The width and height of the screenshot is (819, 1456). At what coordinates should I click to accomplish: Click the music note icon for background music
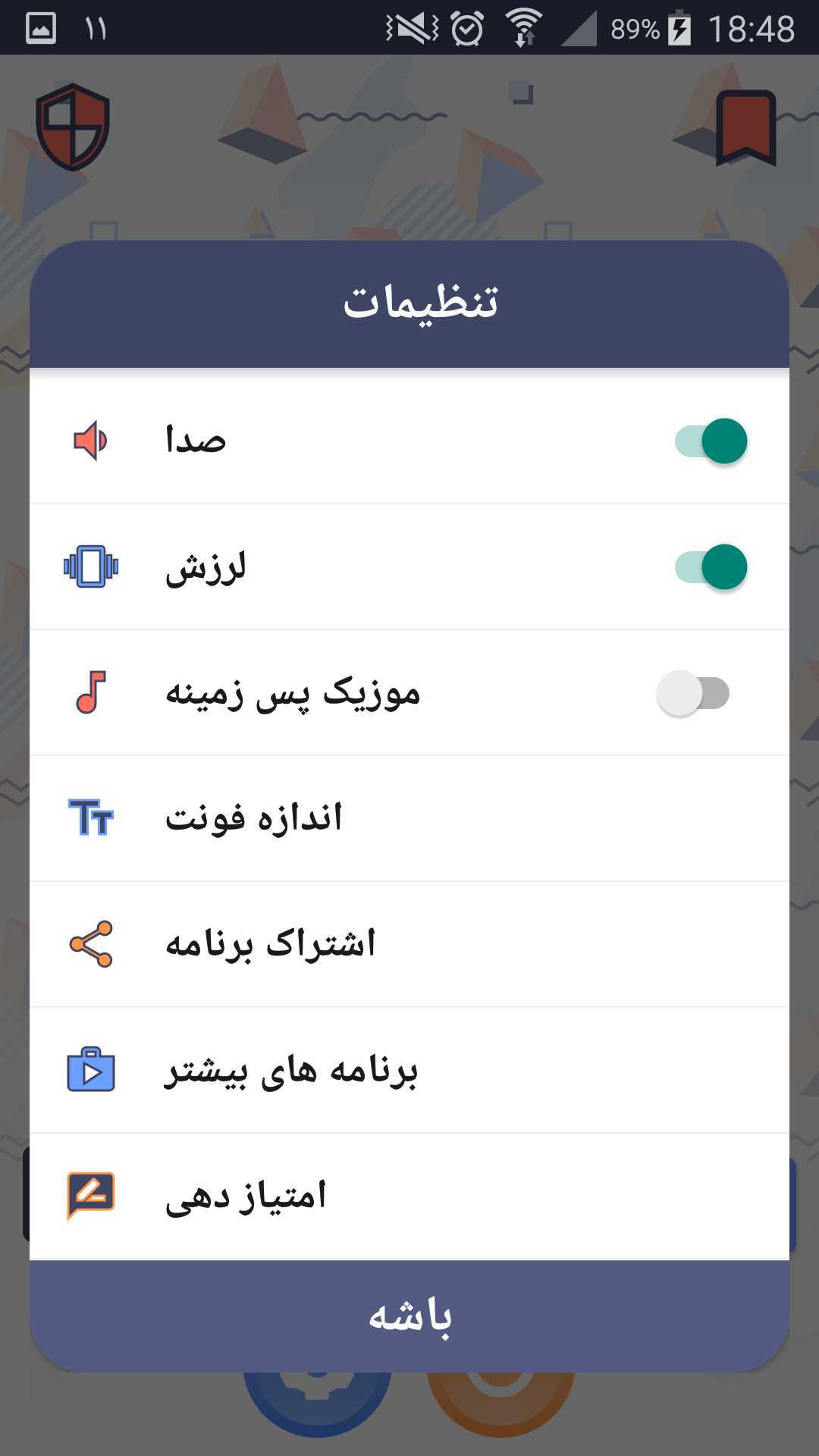[90, 692]
